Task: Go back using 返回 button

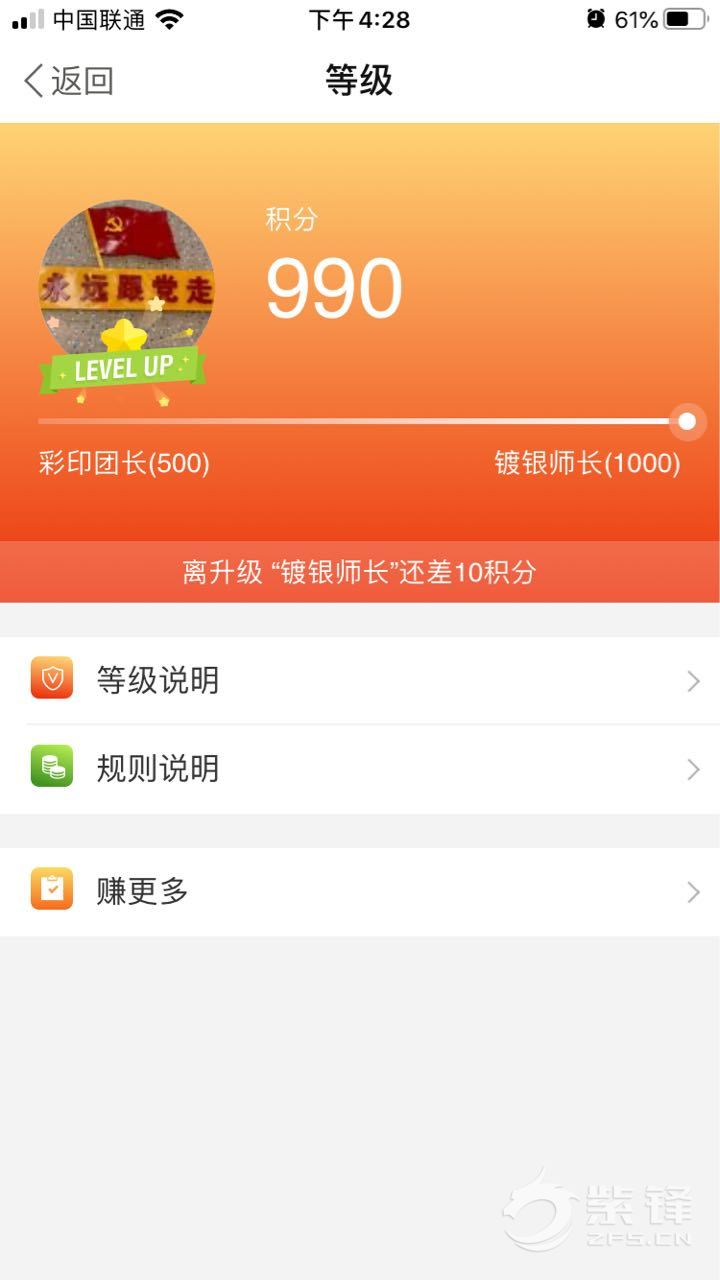Action: pos(68,81)
